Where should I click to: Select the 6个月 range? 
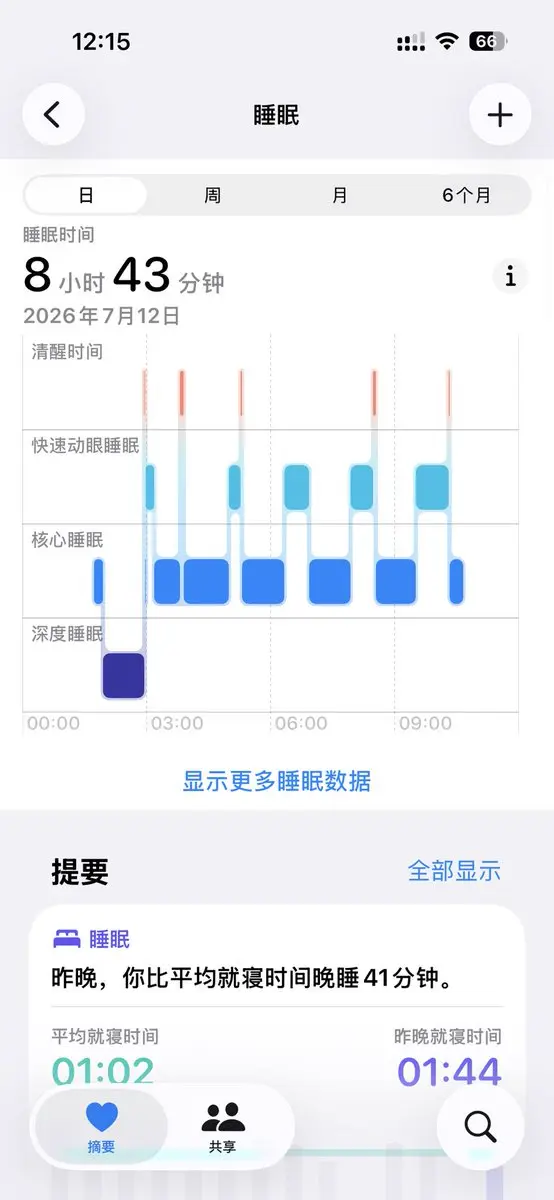coord(467,195)
